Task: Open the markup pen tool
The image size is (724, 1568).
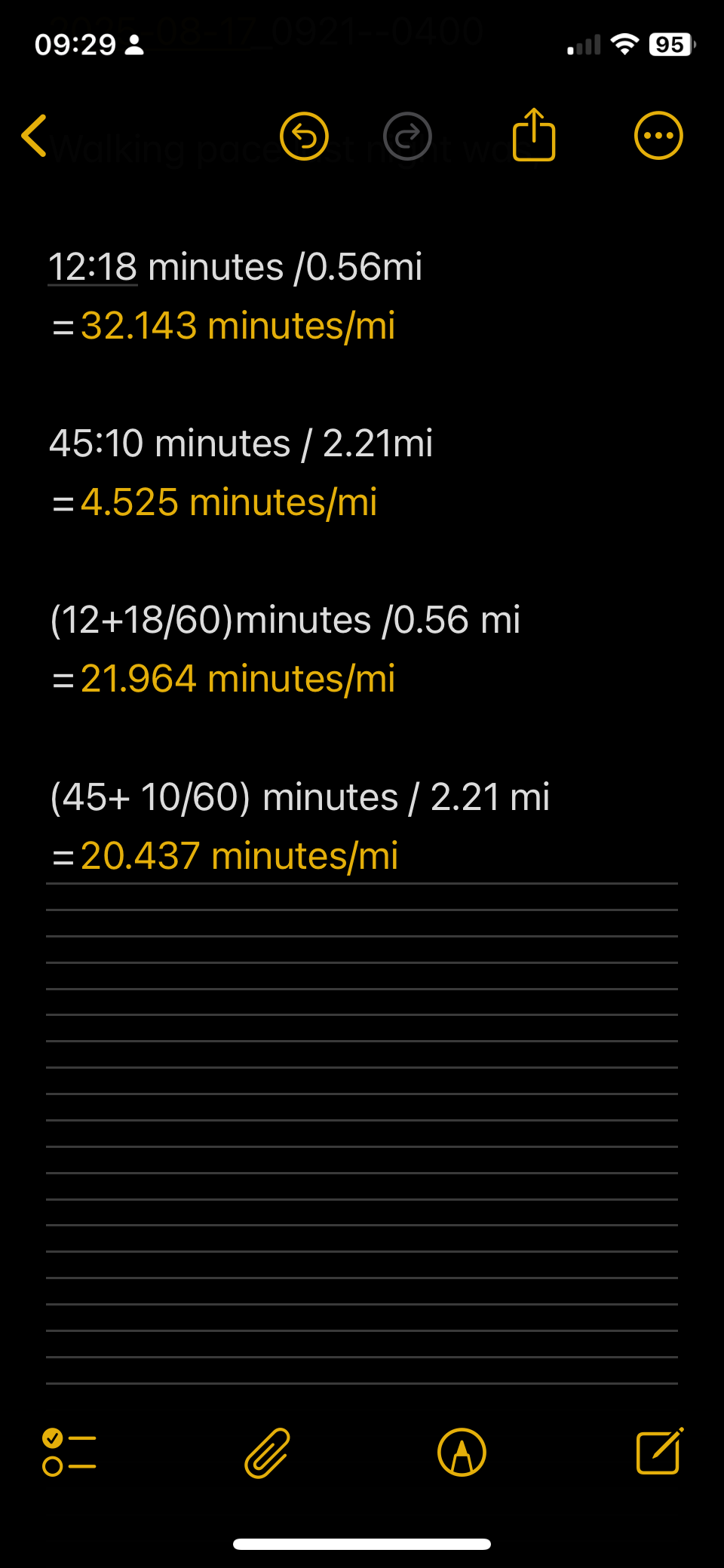Action: 462,1452
